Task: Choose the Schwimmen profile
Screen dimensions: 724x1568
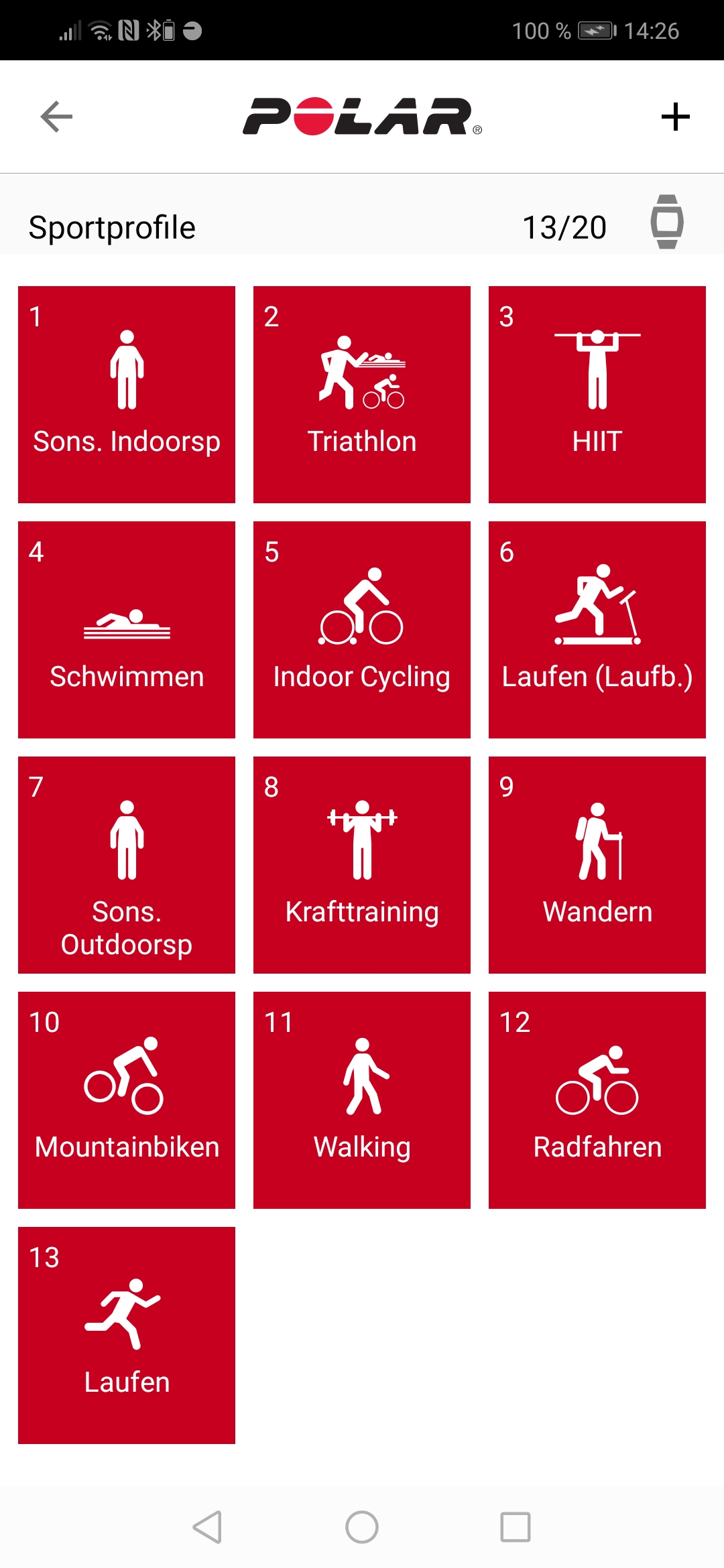Action: click(x=127, y=630)
